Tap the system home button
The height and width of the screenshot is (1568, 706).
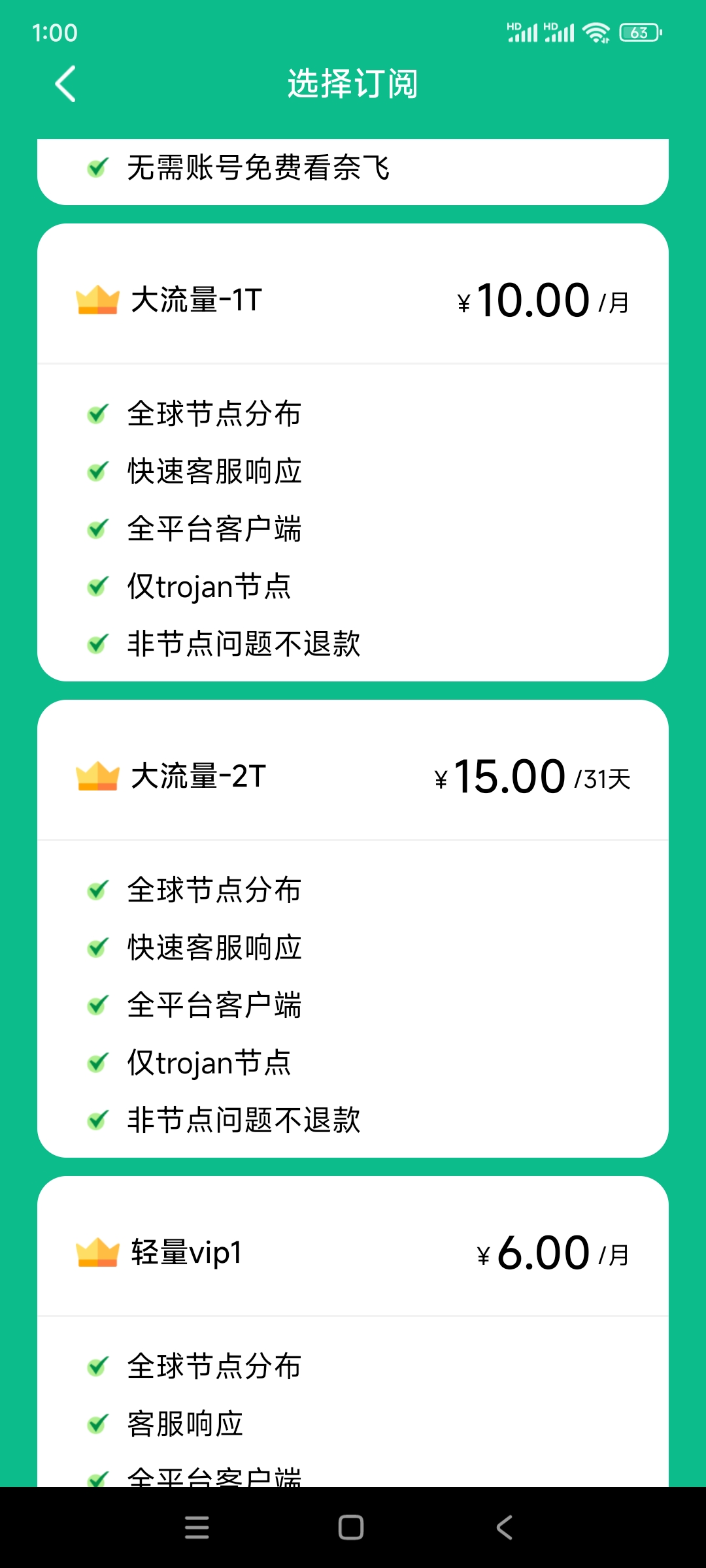(x=351, y=1527)
